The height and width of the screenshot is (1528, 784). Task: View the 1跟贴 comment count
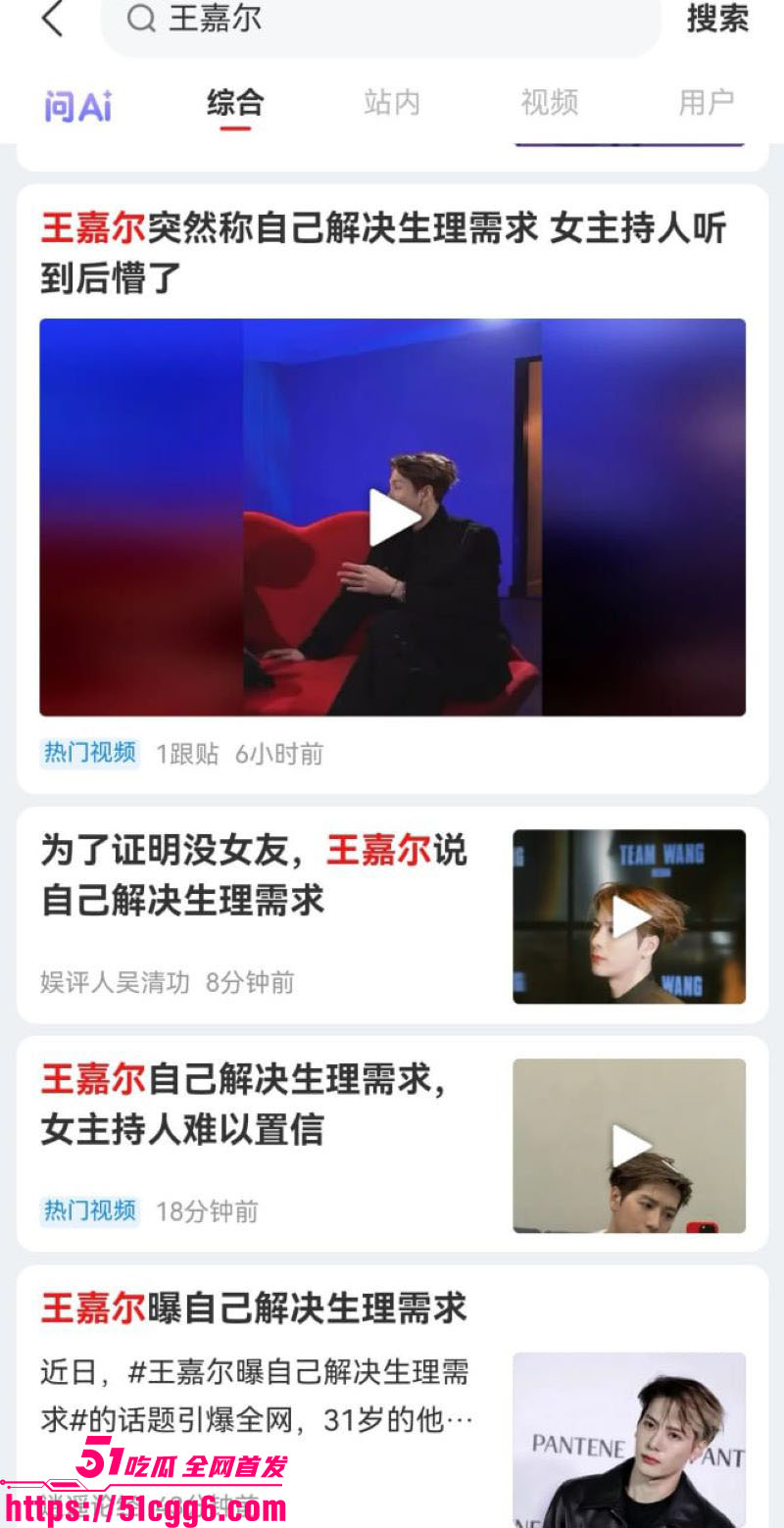click(x=188, y=755)
